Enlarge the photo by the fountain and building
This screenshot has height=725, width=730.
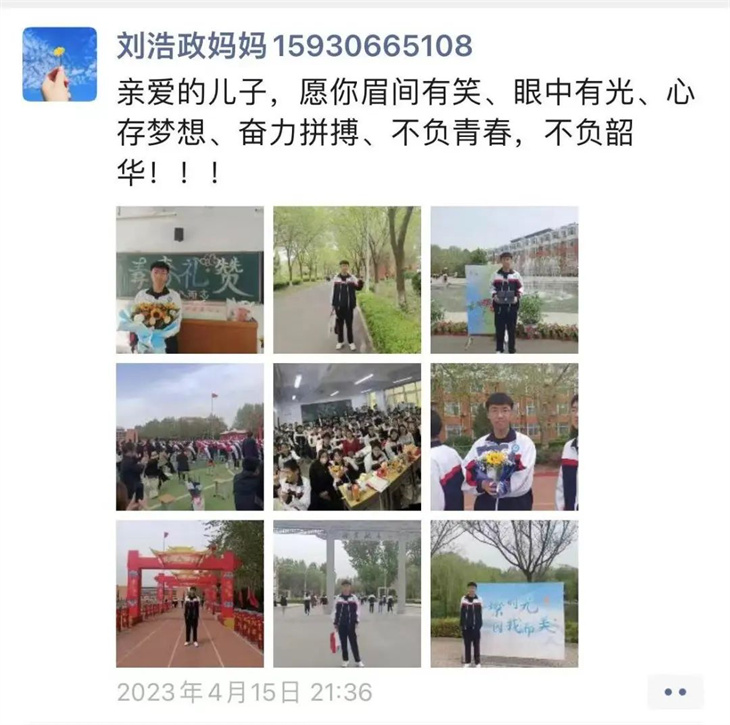click(504, 280)
